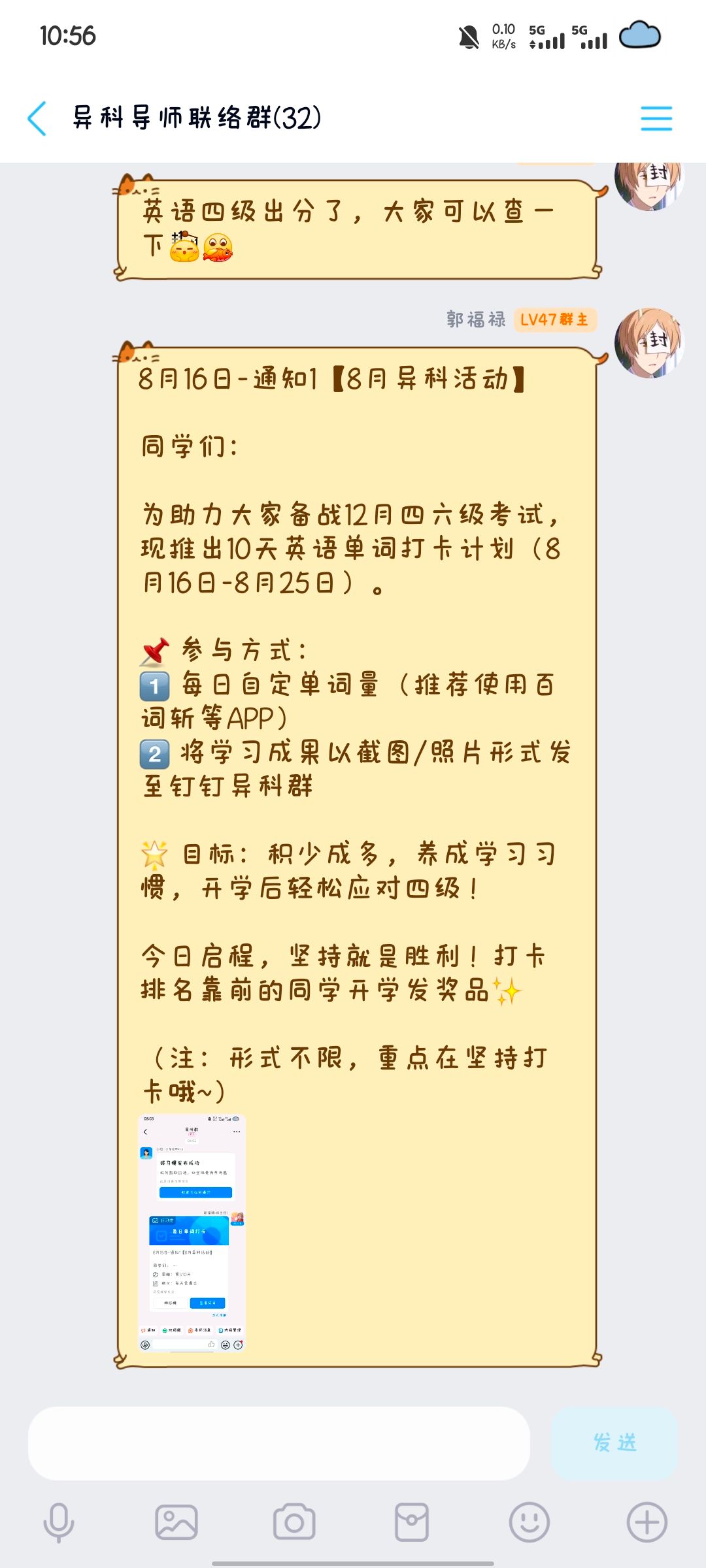Screen dimensions: 706x1568
Task: Tap the message input field
Action: tap(278, 1444)
